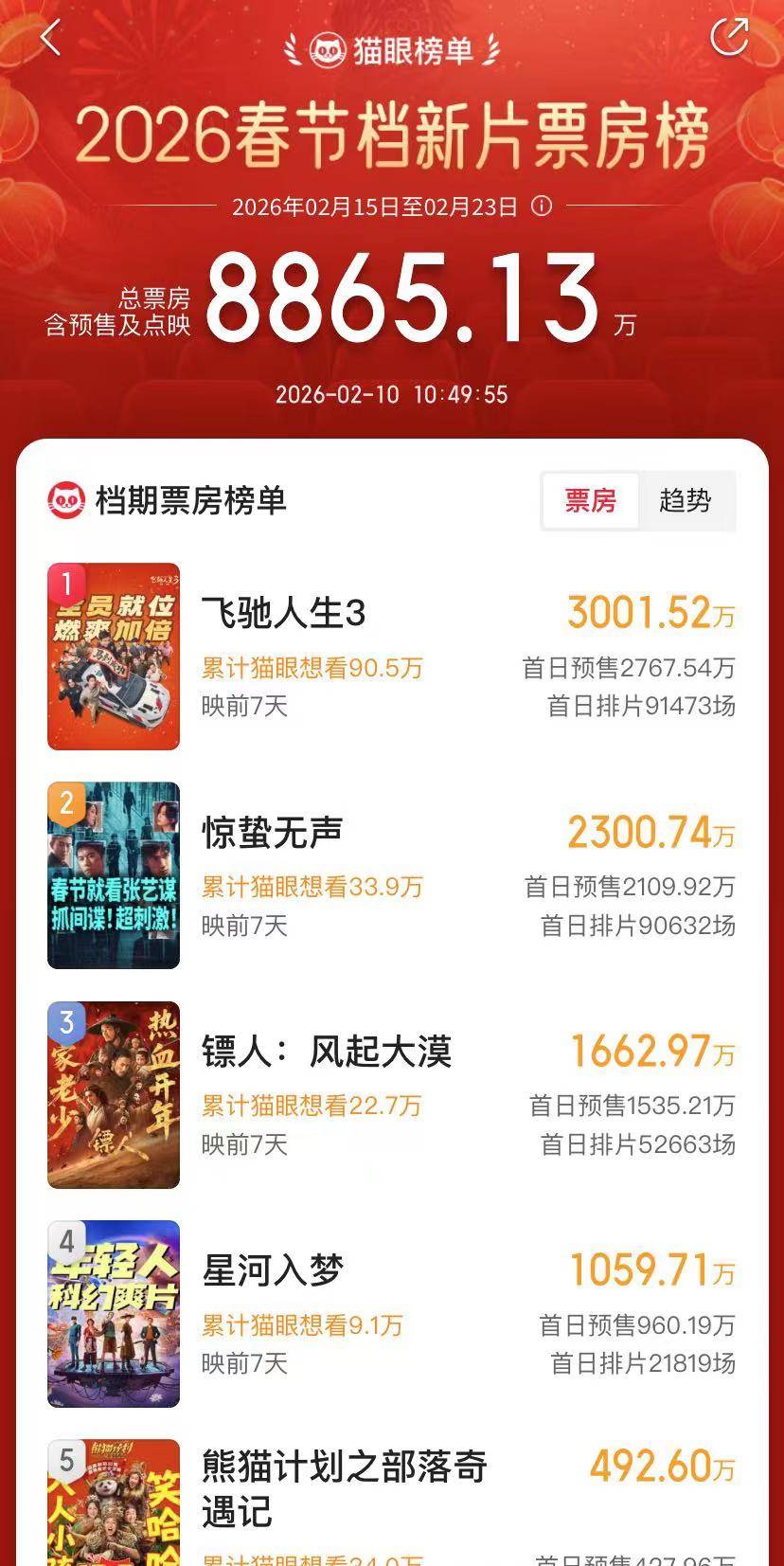
Task: Open the date range info icon
Action: 542,206
